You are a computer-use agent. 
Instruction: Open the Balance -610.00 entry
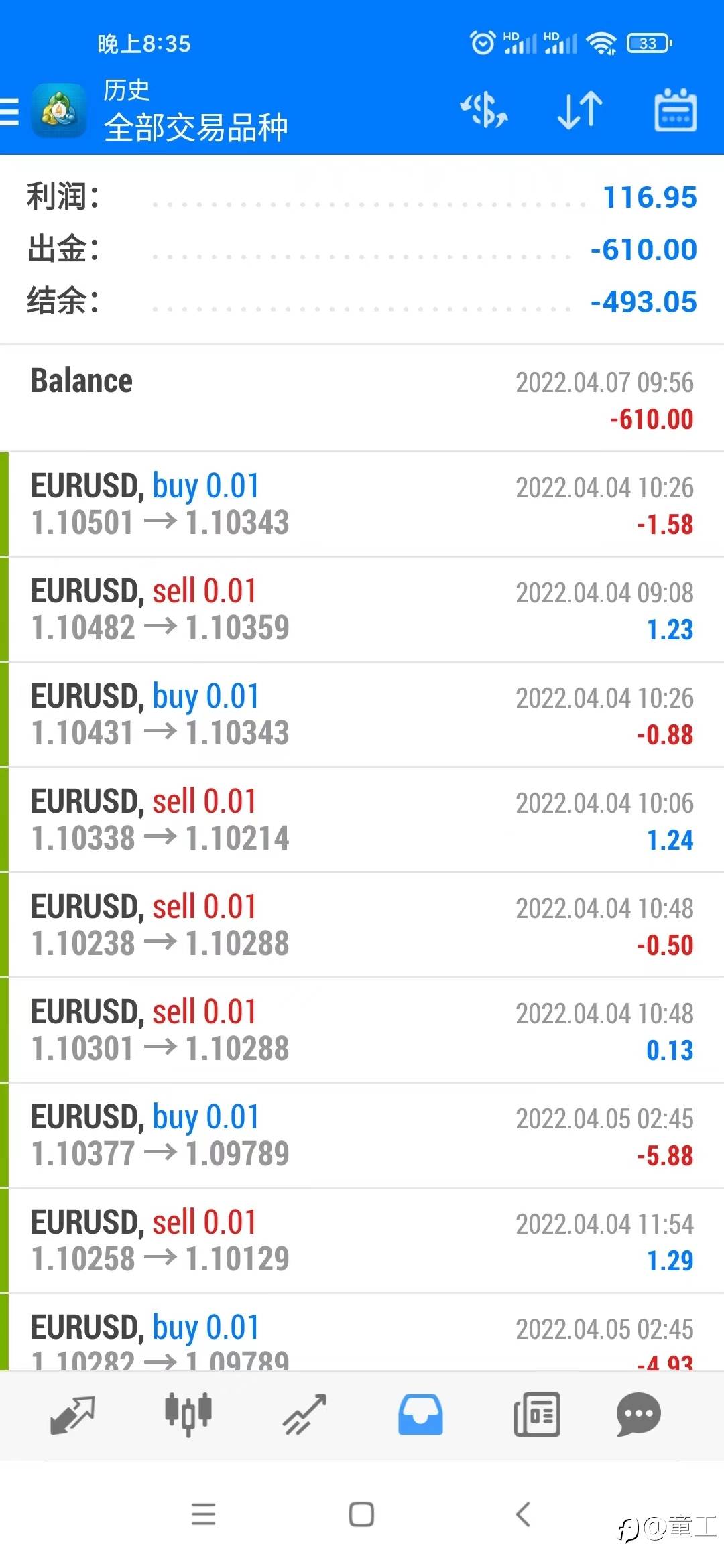tap(362, 399)
